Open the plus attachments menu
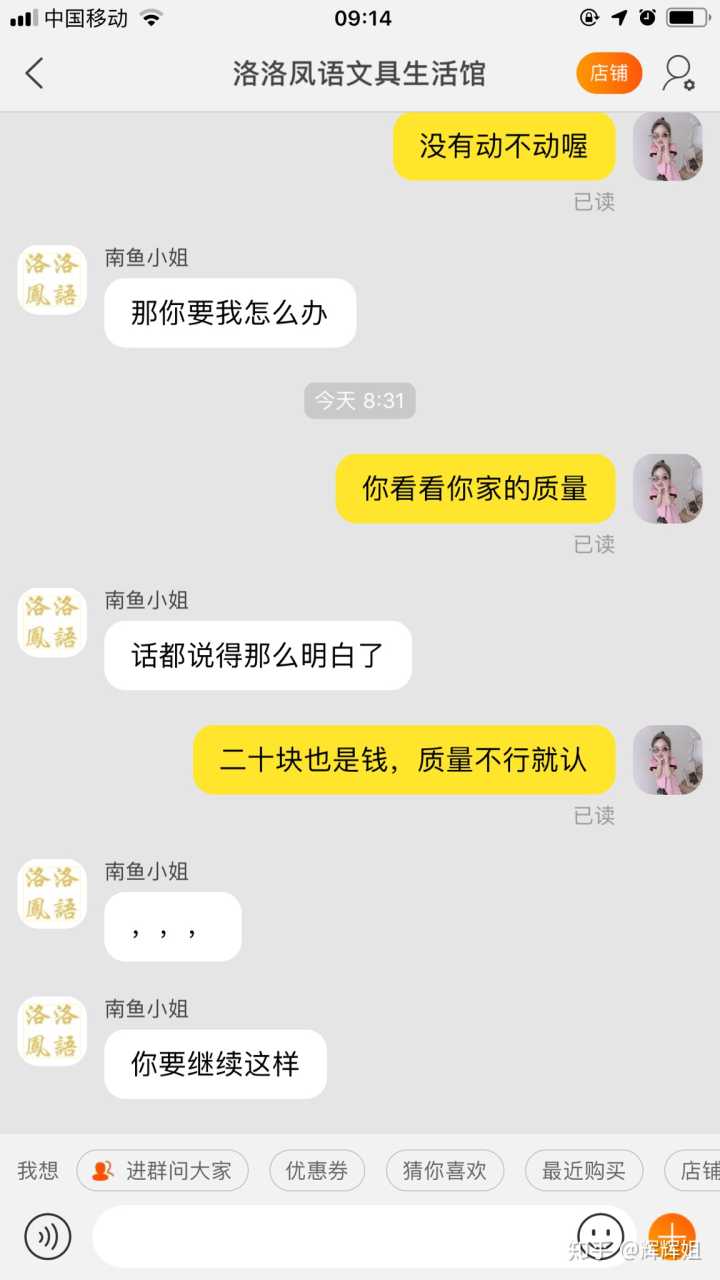This screenshot has width=720, height=1280. [672, 1236]
